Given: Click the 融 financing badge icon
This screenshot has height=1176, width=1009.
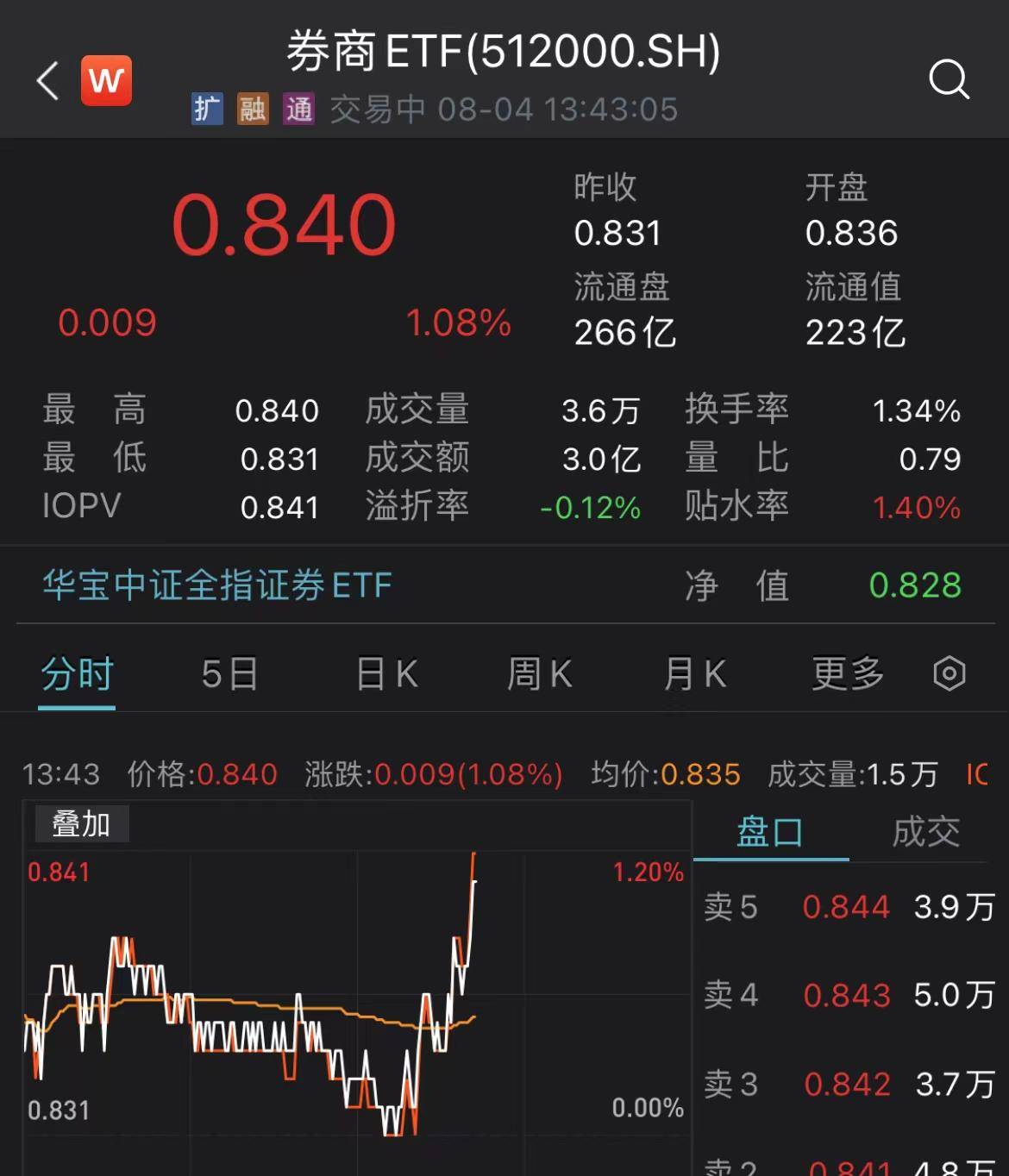Looking at the screenshot, I should tap(253, 109).
